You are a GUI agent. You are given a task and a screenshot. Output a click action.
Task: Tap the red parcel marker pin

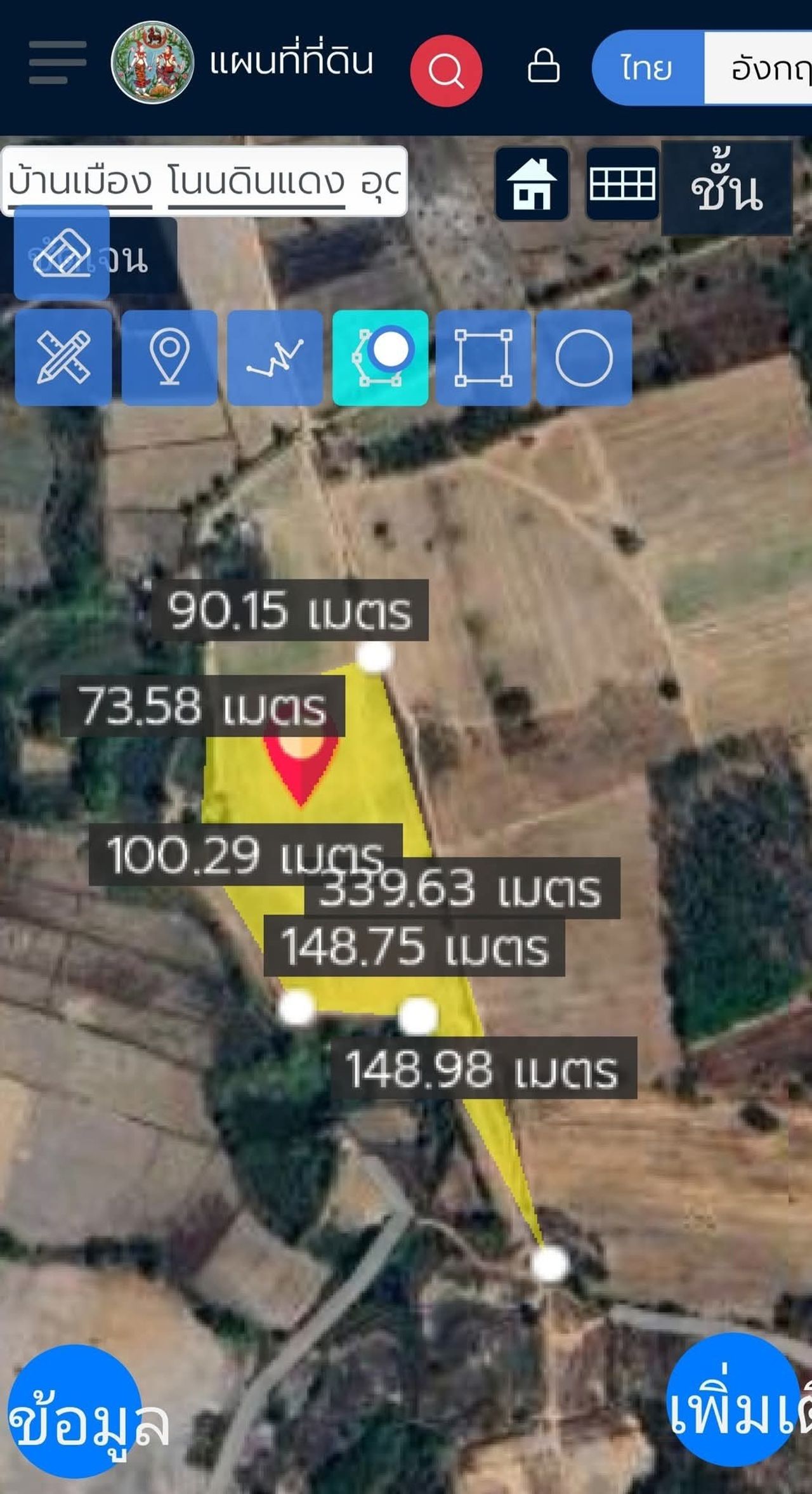[301, 764]
